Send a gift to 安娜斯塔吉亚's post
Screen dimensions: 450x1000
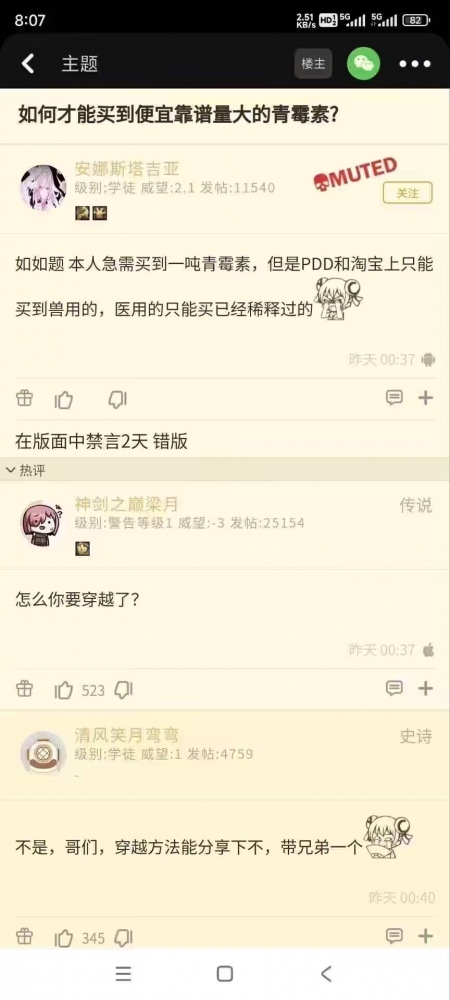(24, 399)
